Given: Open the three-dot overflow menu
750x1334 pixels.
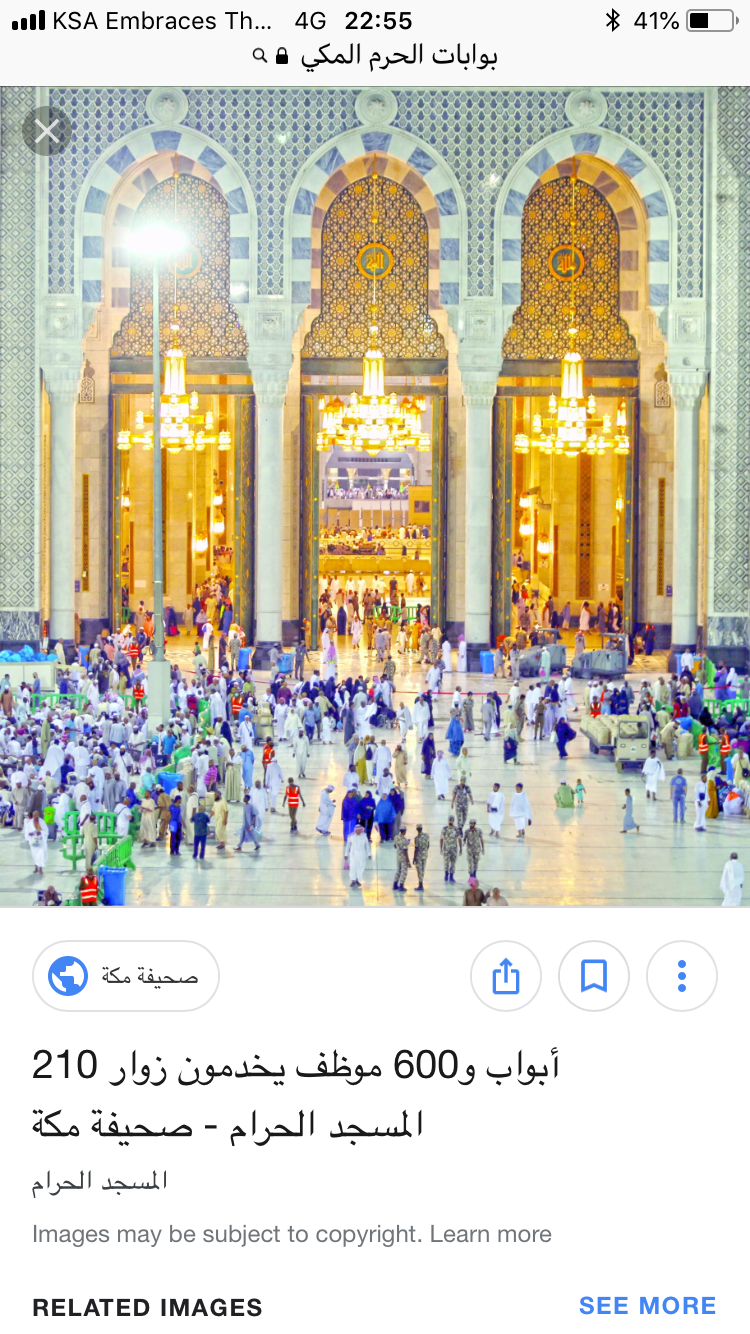Looking at the screenshot, I should point(682,976).
